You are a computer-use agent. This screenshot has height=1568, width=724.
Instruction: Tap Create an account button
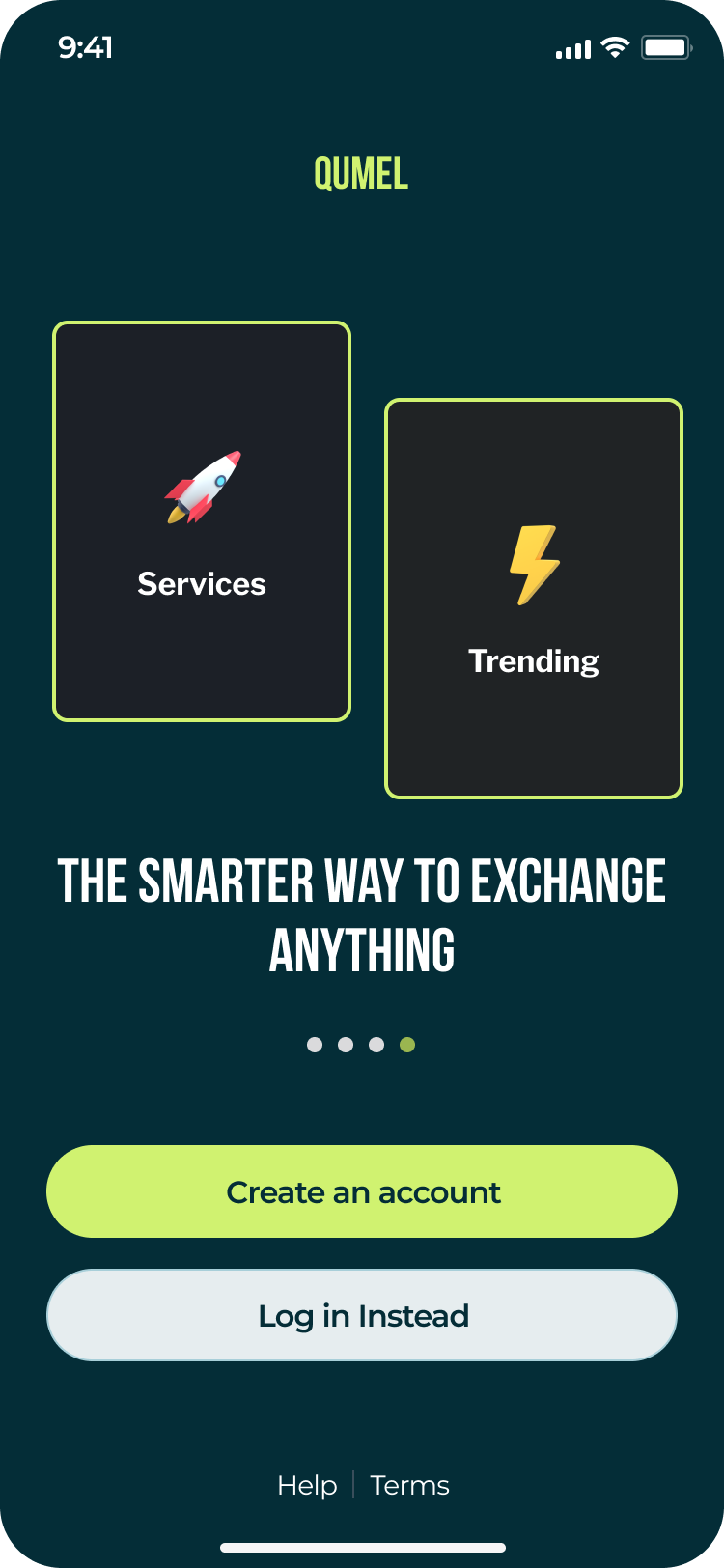[362, 1191]
